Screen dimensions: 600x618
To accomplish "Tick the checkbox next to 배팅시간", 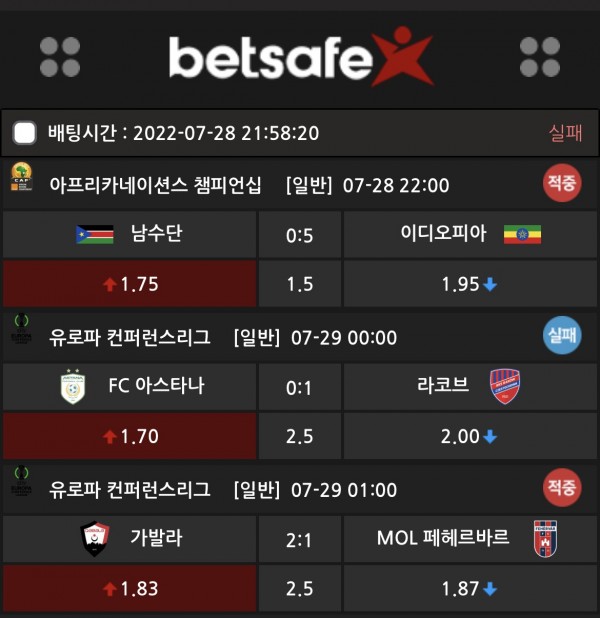I will 25,133.
